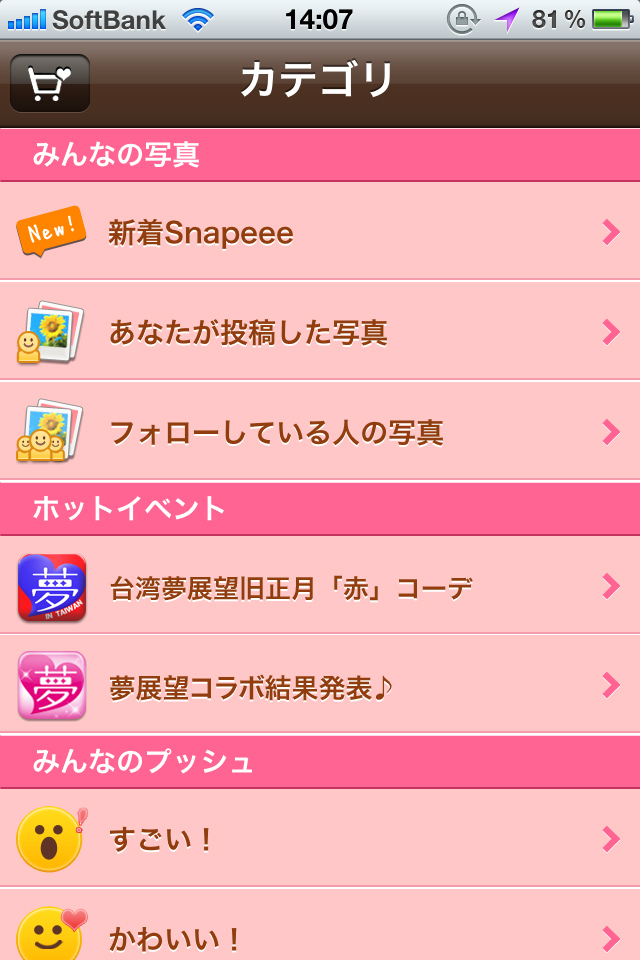The height and width of the screenshot is (960, 640).
Task: Open あなたが投稿した写真
Action: [320, 332]
